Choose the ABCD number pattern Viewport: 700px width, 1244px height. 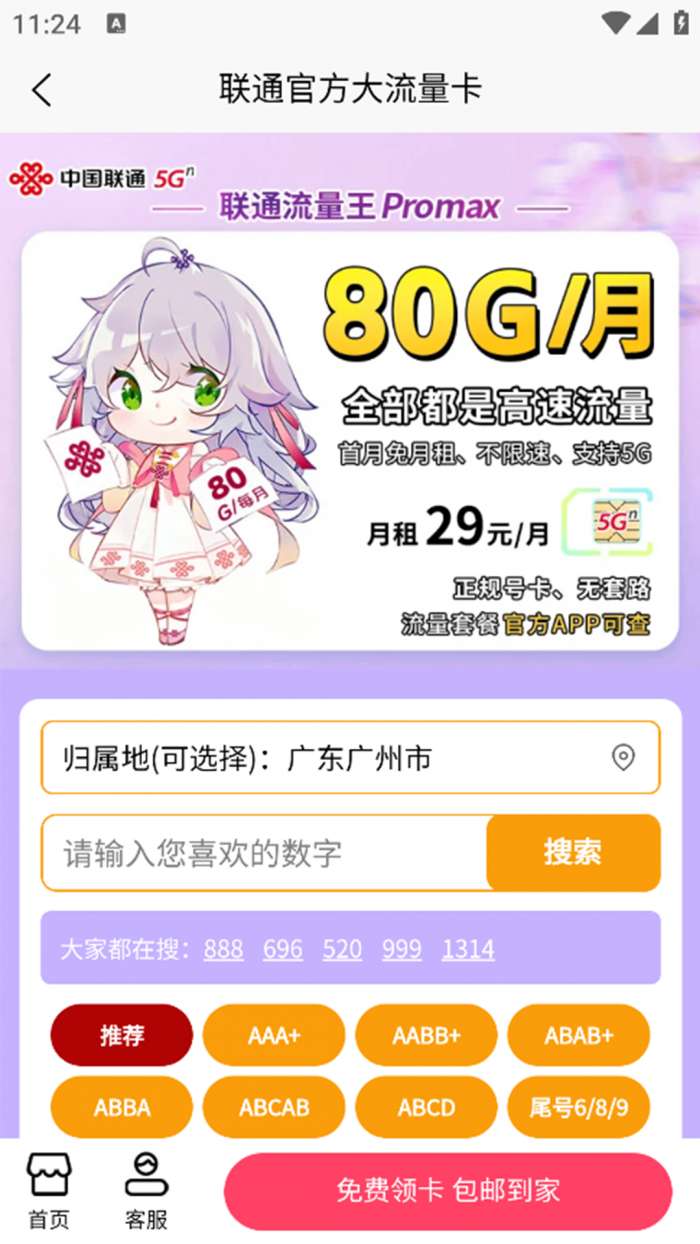(426, 1107)
